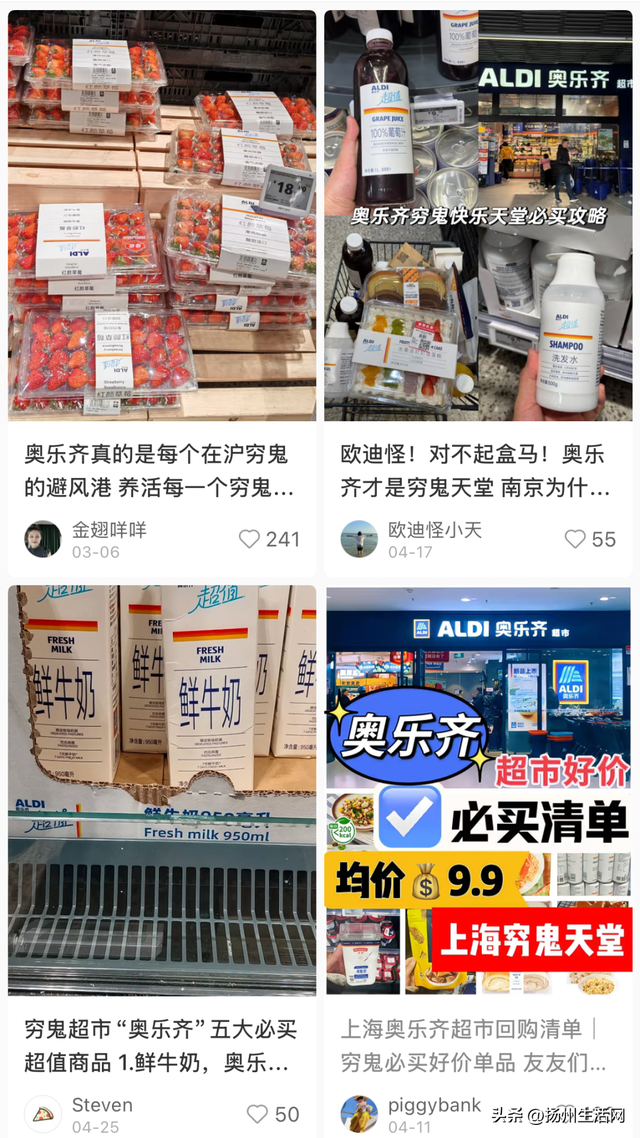Open the 必买清单 post by piggybank
This screenshot has height=1138, width=640.
click(478, 790)
